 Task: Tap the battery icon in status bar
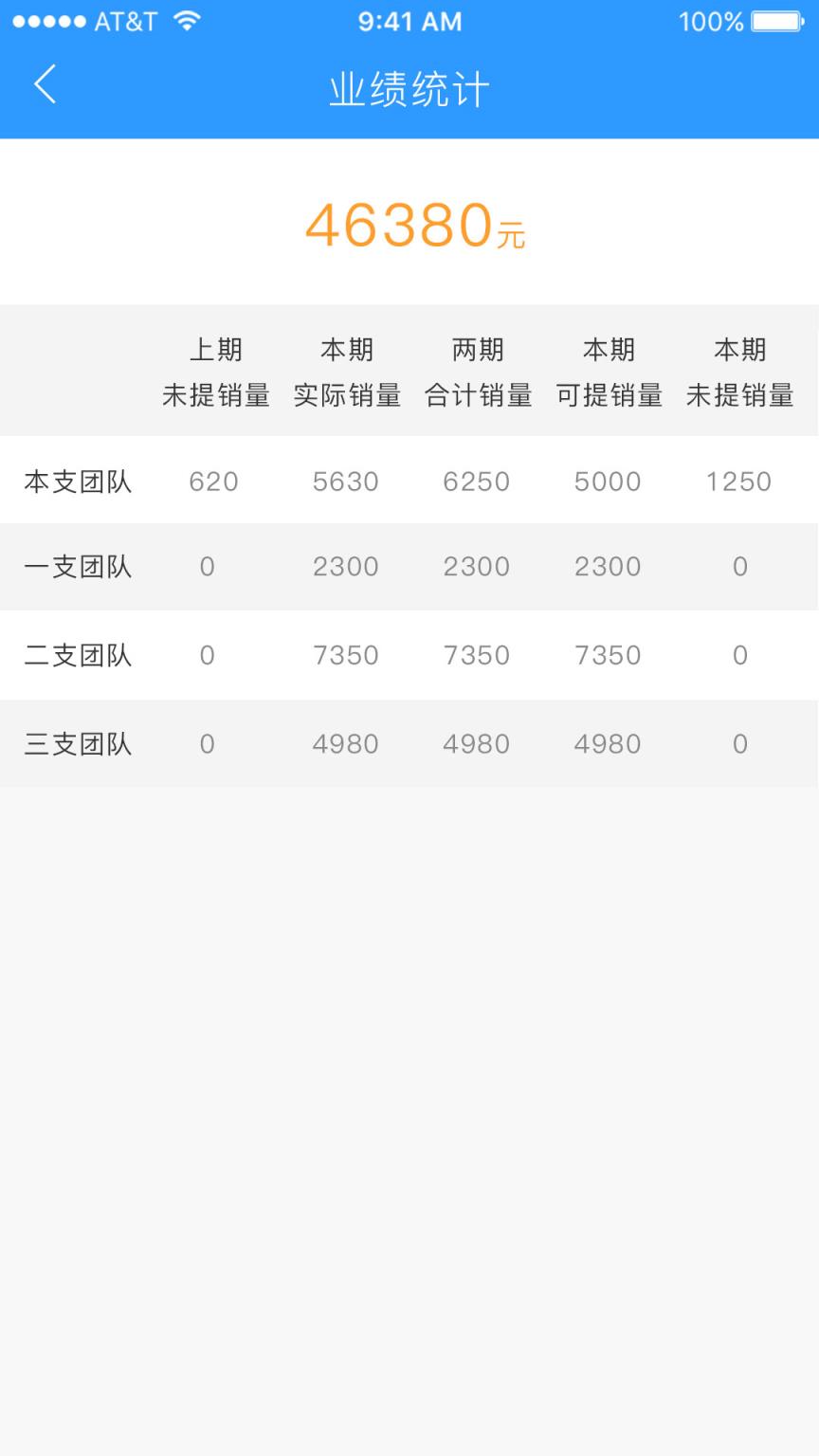pyautogui.click(x=773, y=21)
